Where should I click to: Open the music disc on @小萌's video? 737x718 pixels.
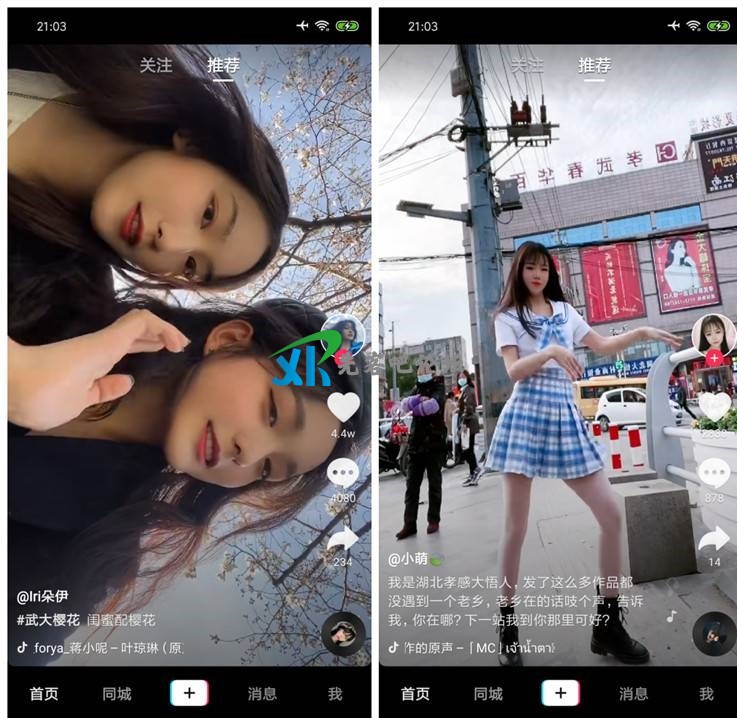click(714, 632)
